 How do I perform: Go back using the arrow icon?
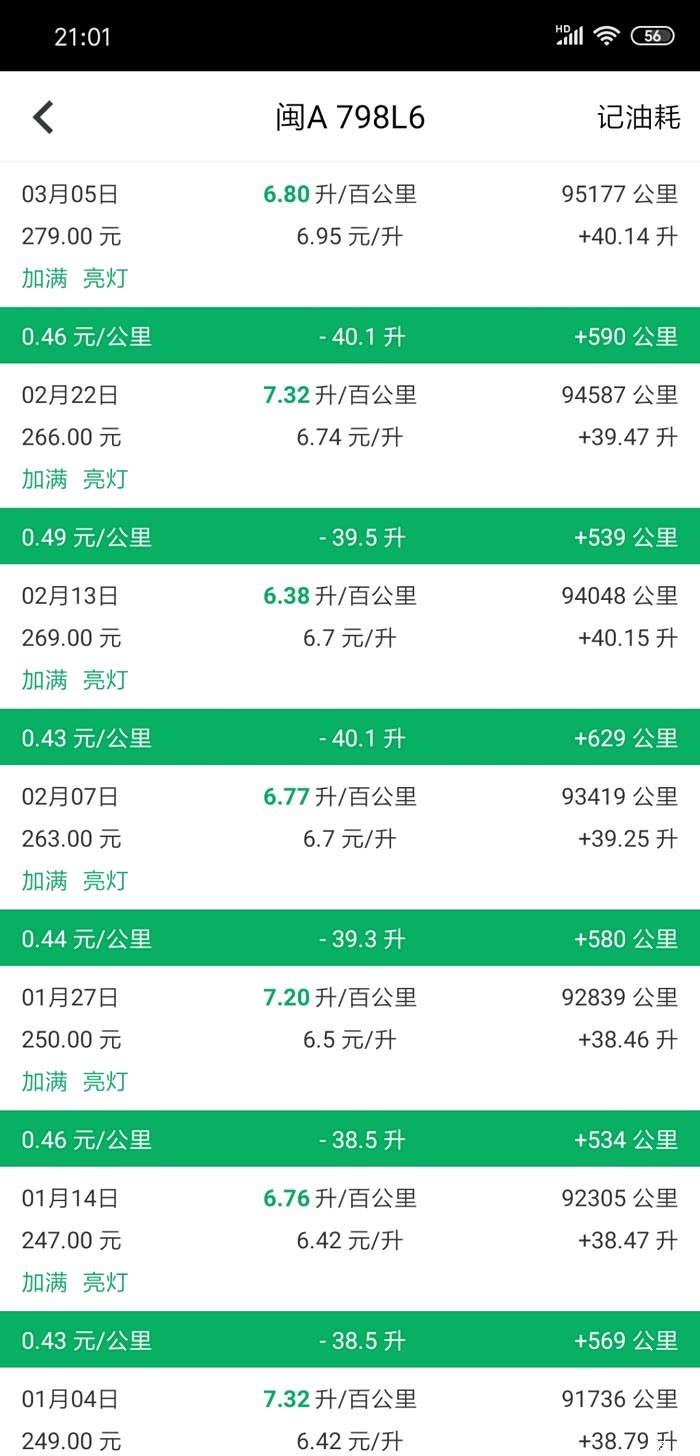coord(43,117)
